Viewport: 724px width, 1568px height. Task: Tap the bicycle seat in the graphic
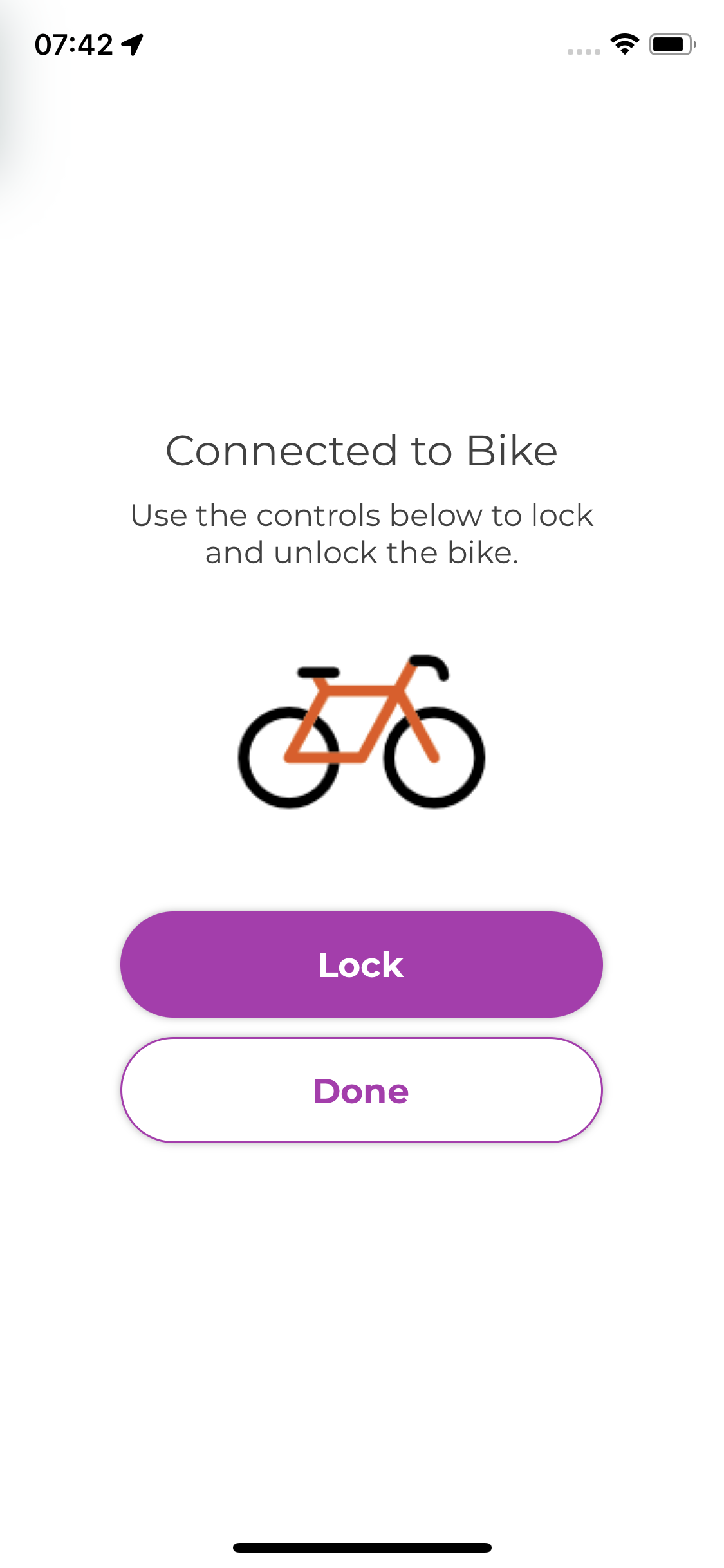[x=319, y=671]
